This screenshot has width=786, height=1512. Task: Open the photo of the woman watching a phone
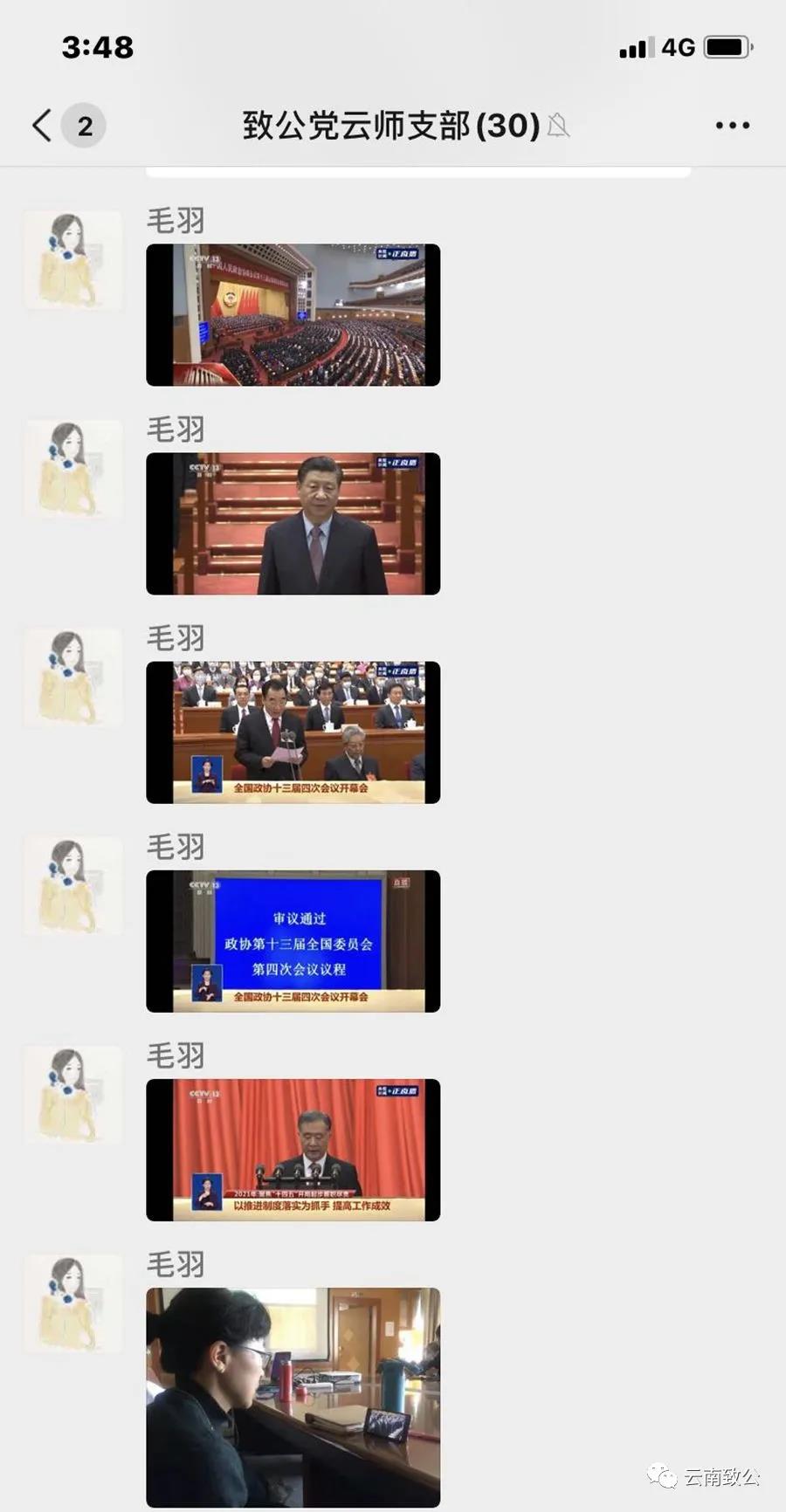[x=293, y=1397]
